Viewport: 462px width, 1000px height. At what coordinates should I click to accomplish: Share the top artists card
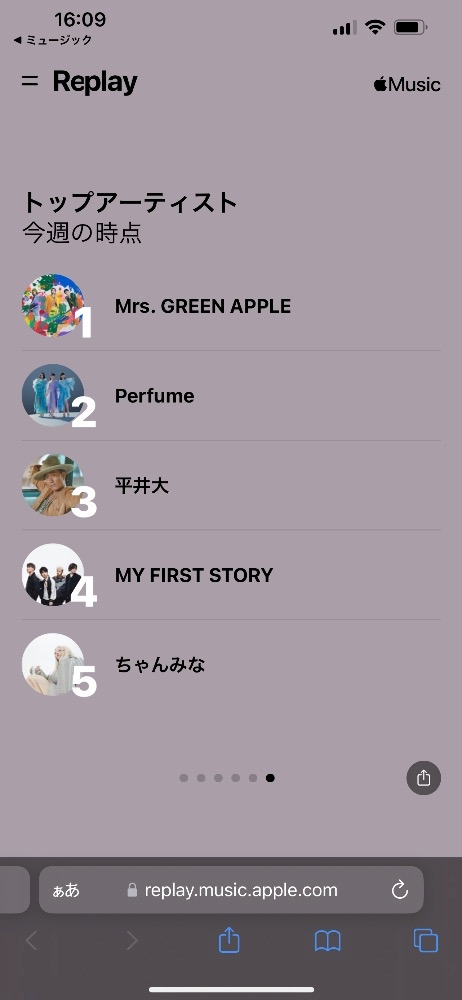424,778
